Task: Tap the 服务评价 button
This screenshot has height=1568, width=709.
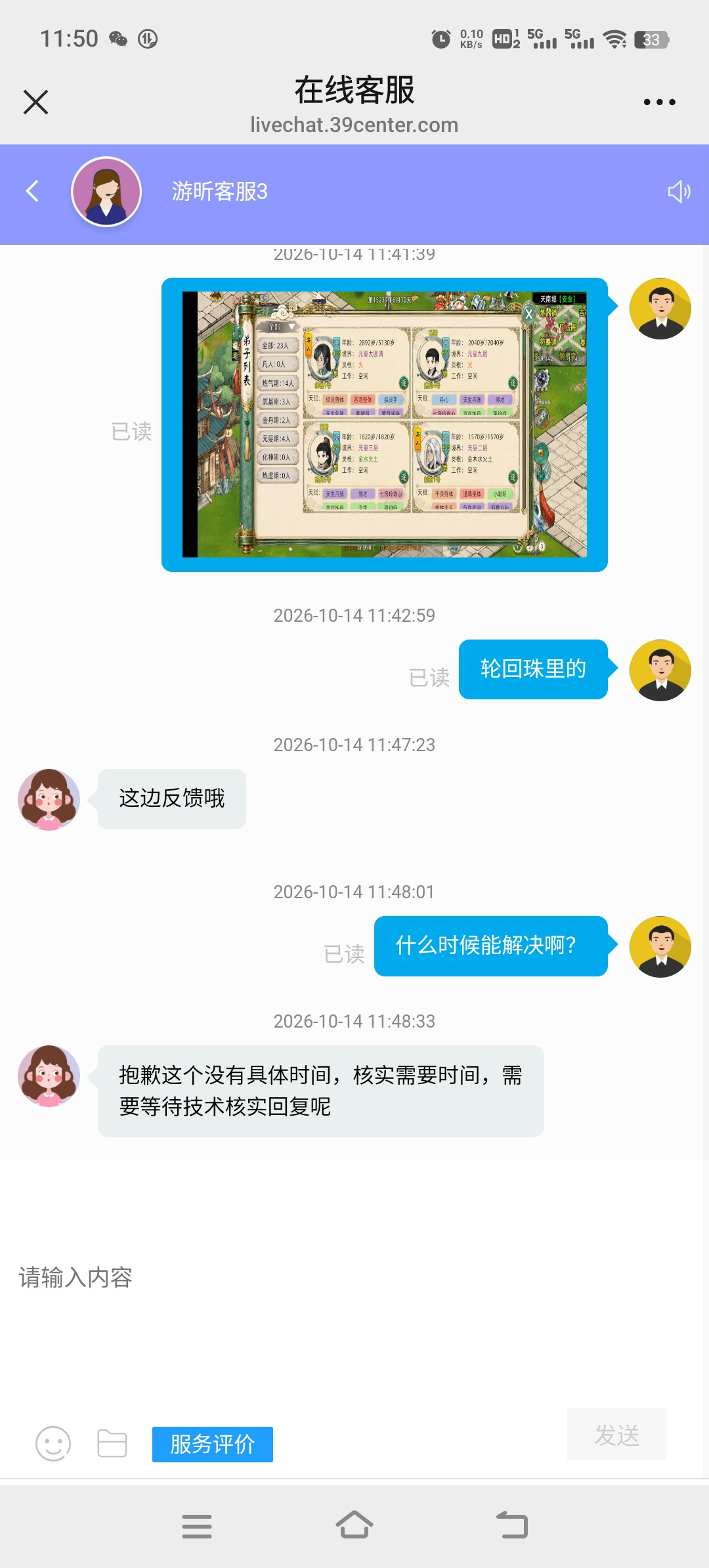Action: pyautogui.click(x=213, y=1444)
